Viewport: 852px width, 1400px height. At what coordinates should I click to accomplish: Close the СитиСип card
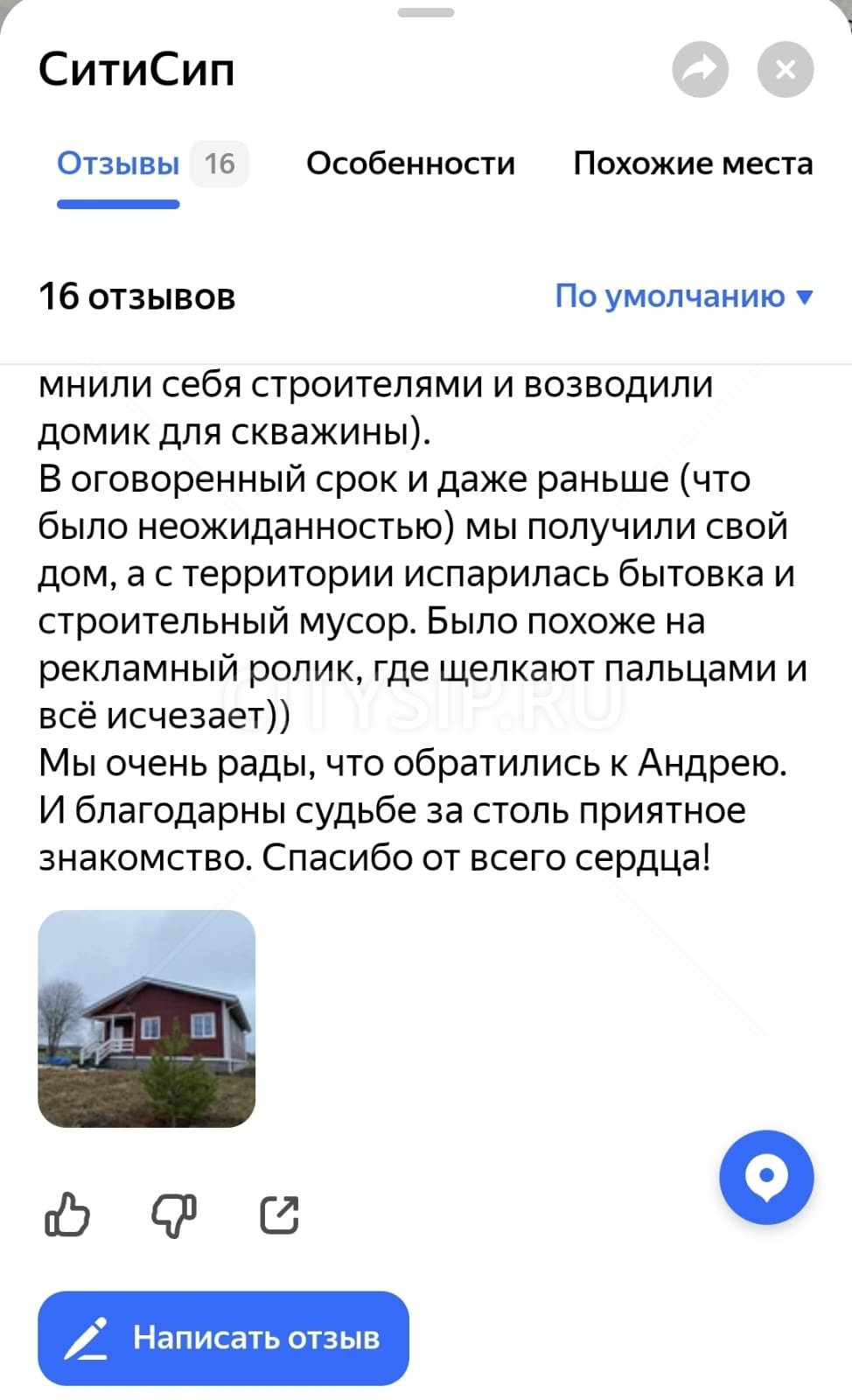pyautogui.click(x=785, y=69)
